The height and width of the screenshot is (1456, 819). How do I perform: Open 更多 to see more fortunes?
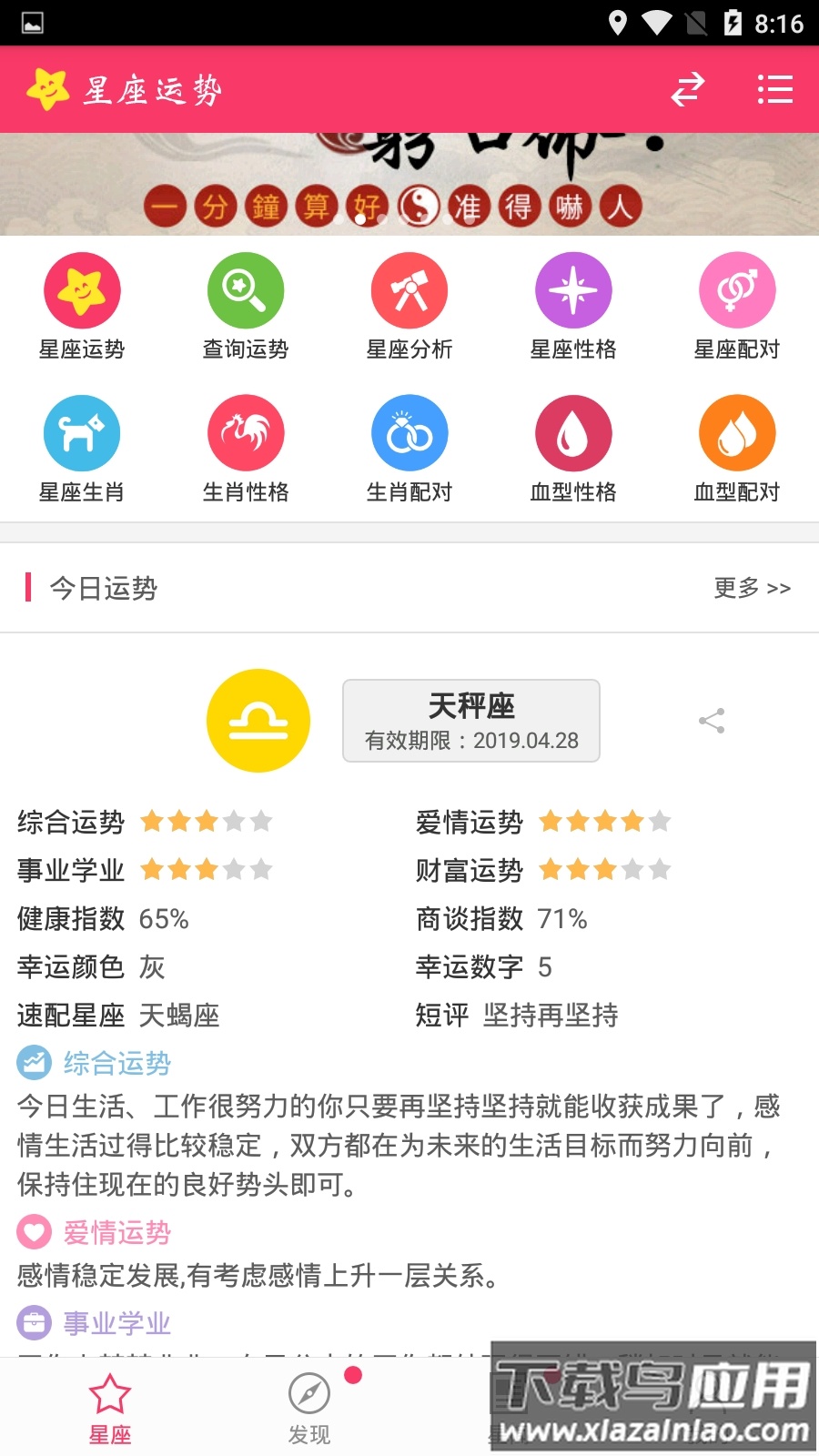click(752, 589)
